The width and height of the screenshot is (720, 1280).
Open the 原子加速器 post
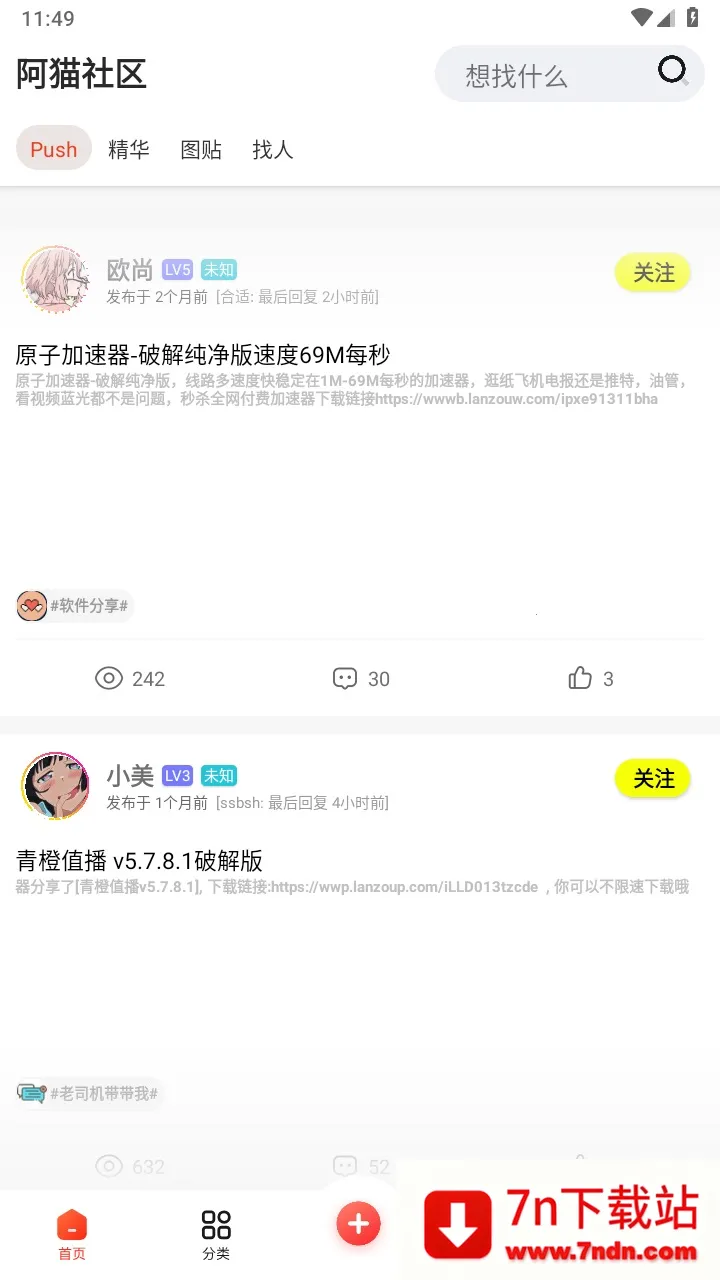203,355
